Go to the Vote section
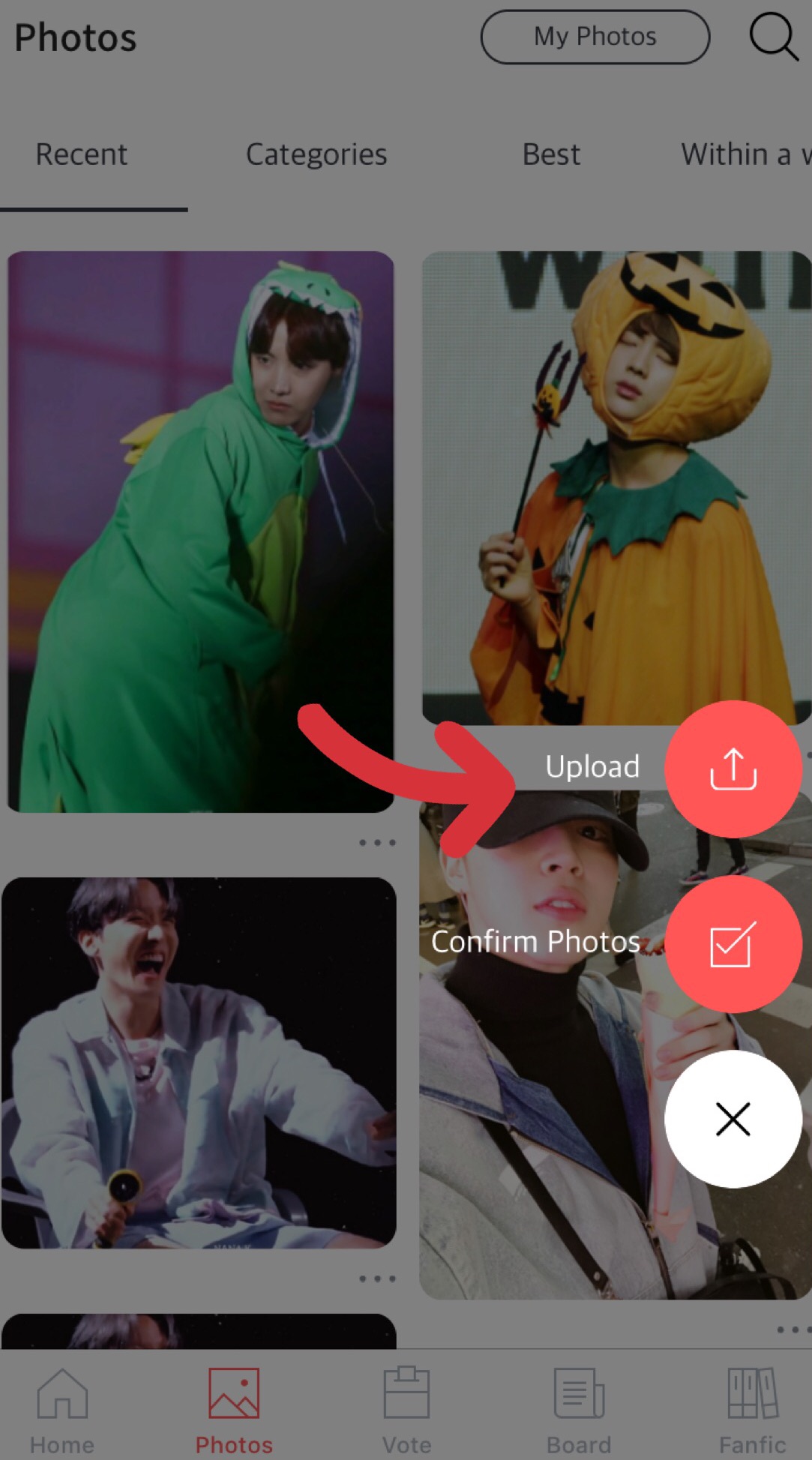812x1460 pixels. (x=406, y=1410)
